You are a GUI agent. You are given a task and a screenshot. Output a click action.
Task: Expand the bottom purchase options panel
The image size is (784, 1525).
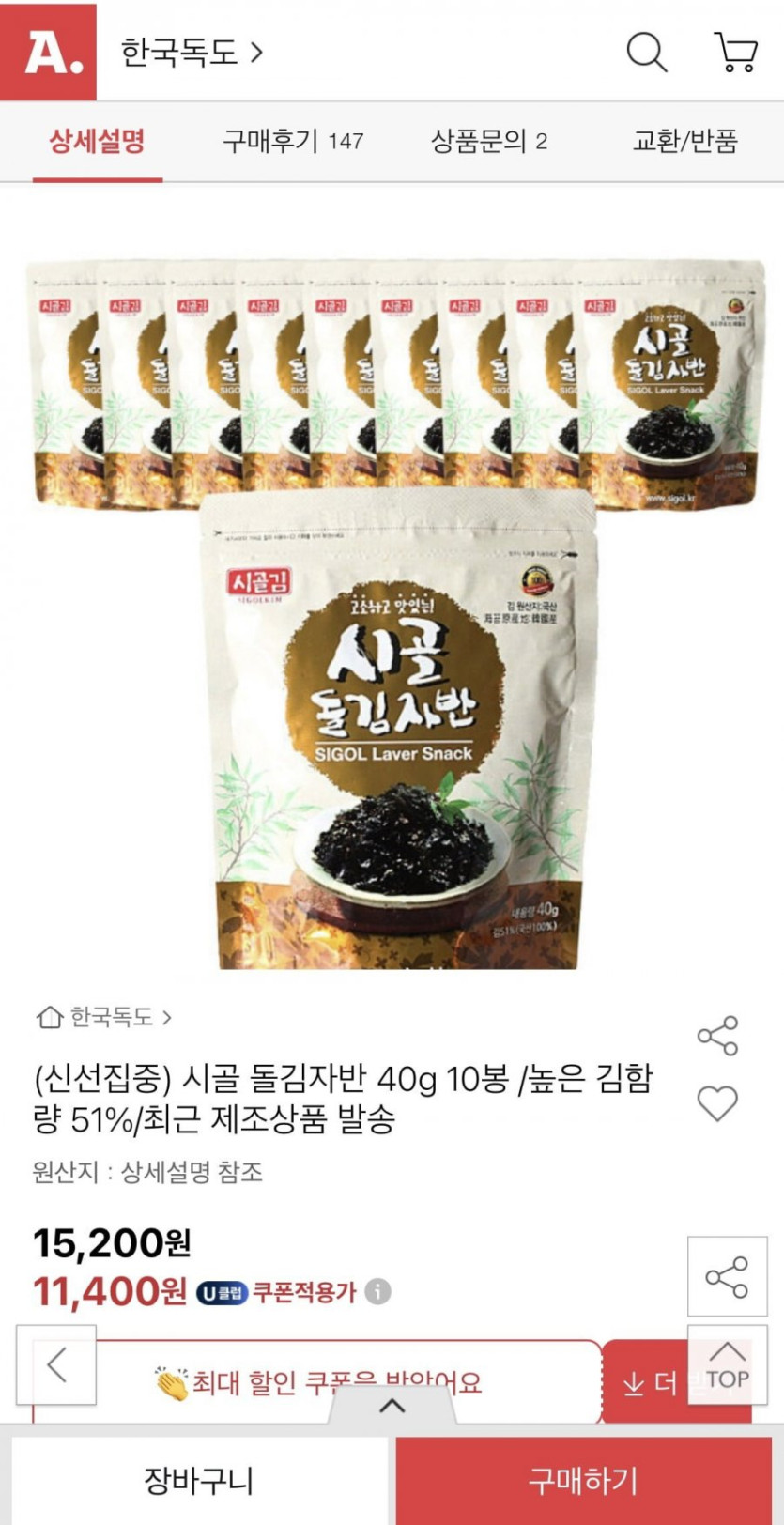coord(392,1407)
